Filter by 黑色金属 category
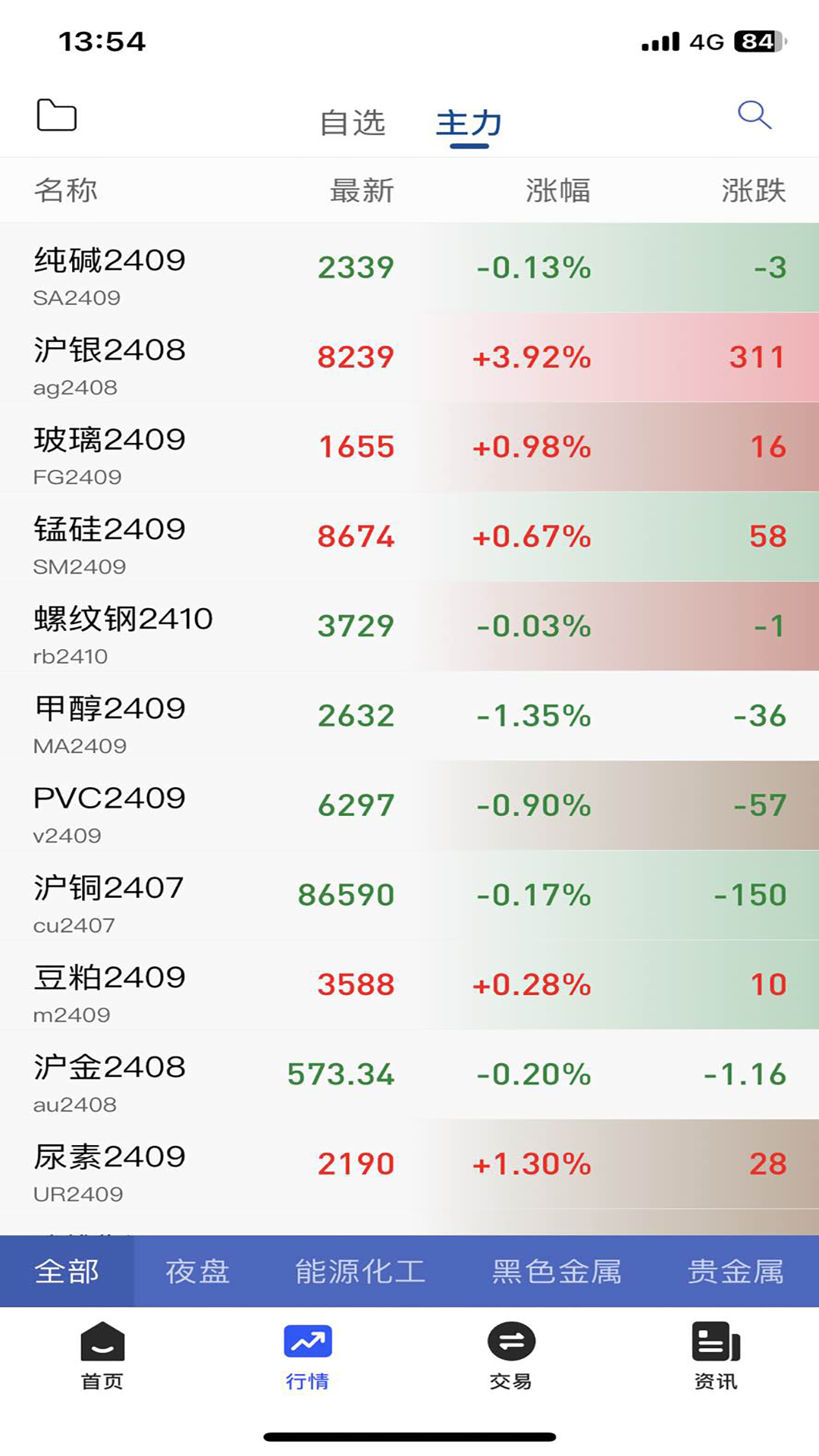 point(557,1271)
